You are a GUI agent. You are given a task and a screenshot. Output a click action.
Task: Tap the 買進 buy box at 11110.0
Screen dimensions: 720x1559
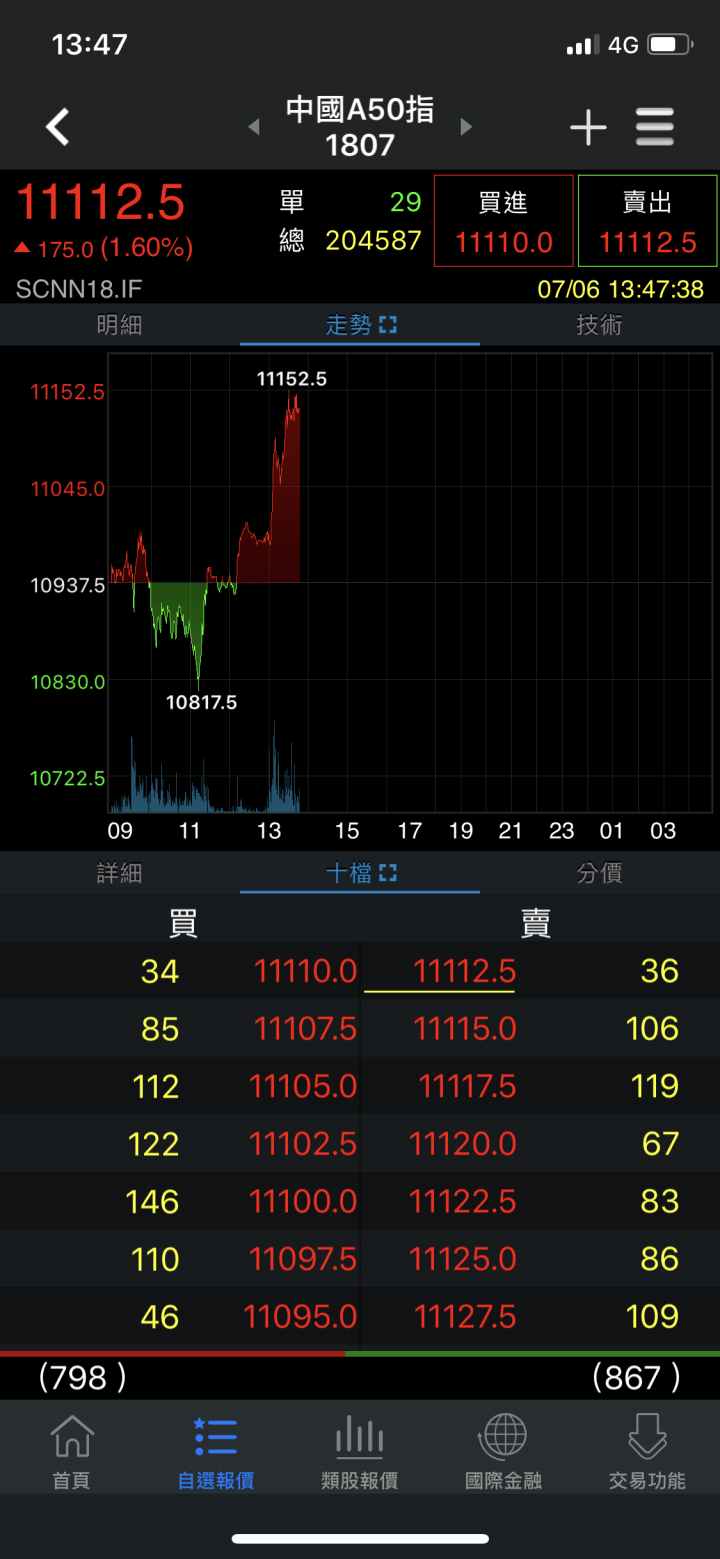(x=503, y=221)
